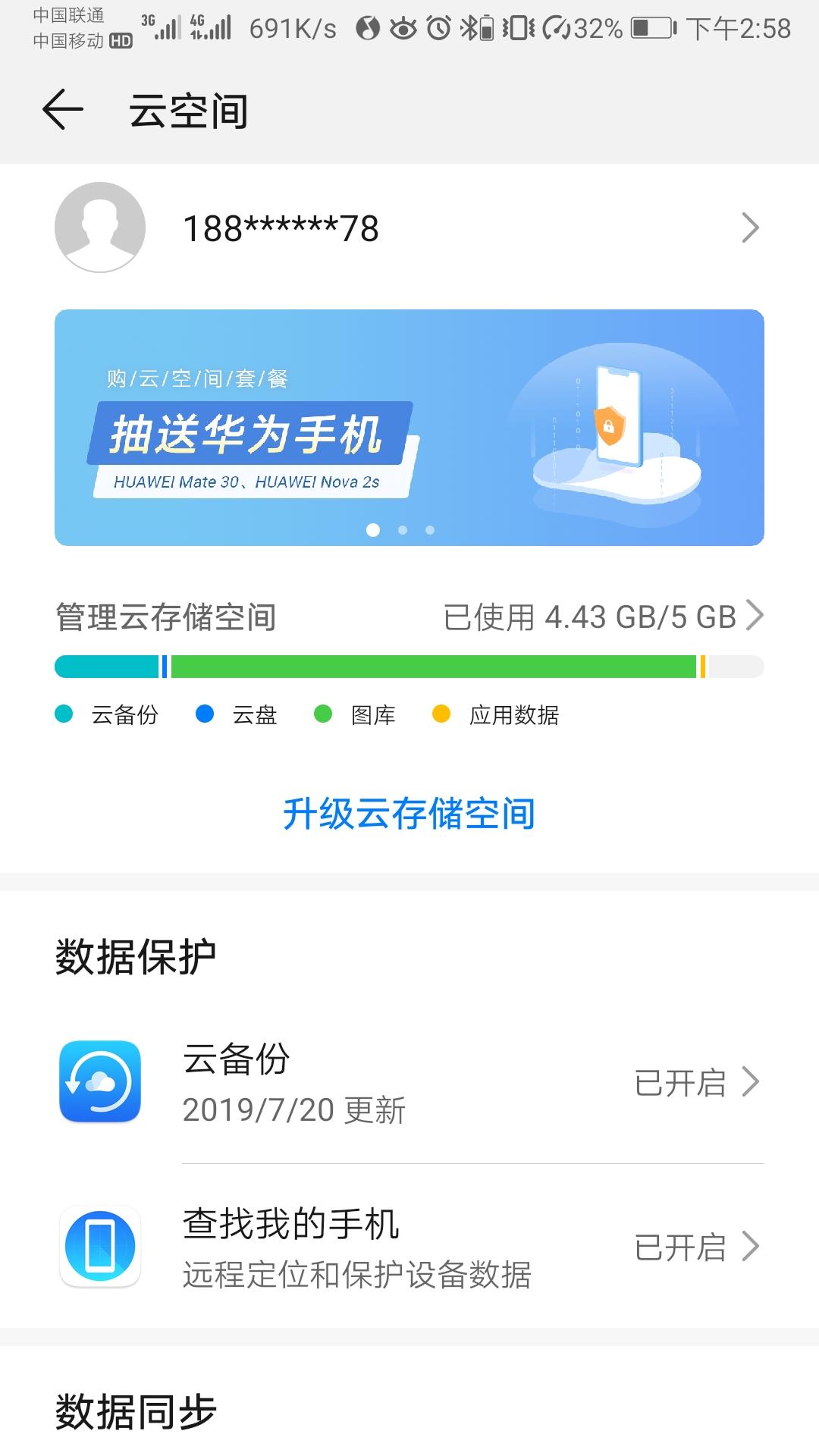Click the storage usage progress bar
This screenshot has height=1456, width=819.
[409, 666]
